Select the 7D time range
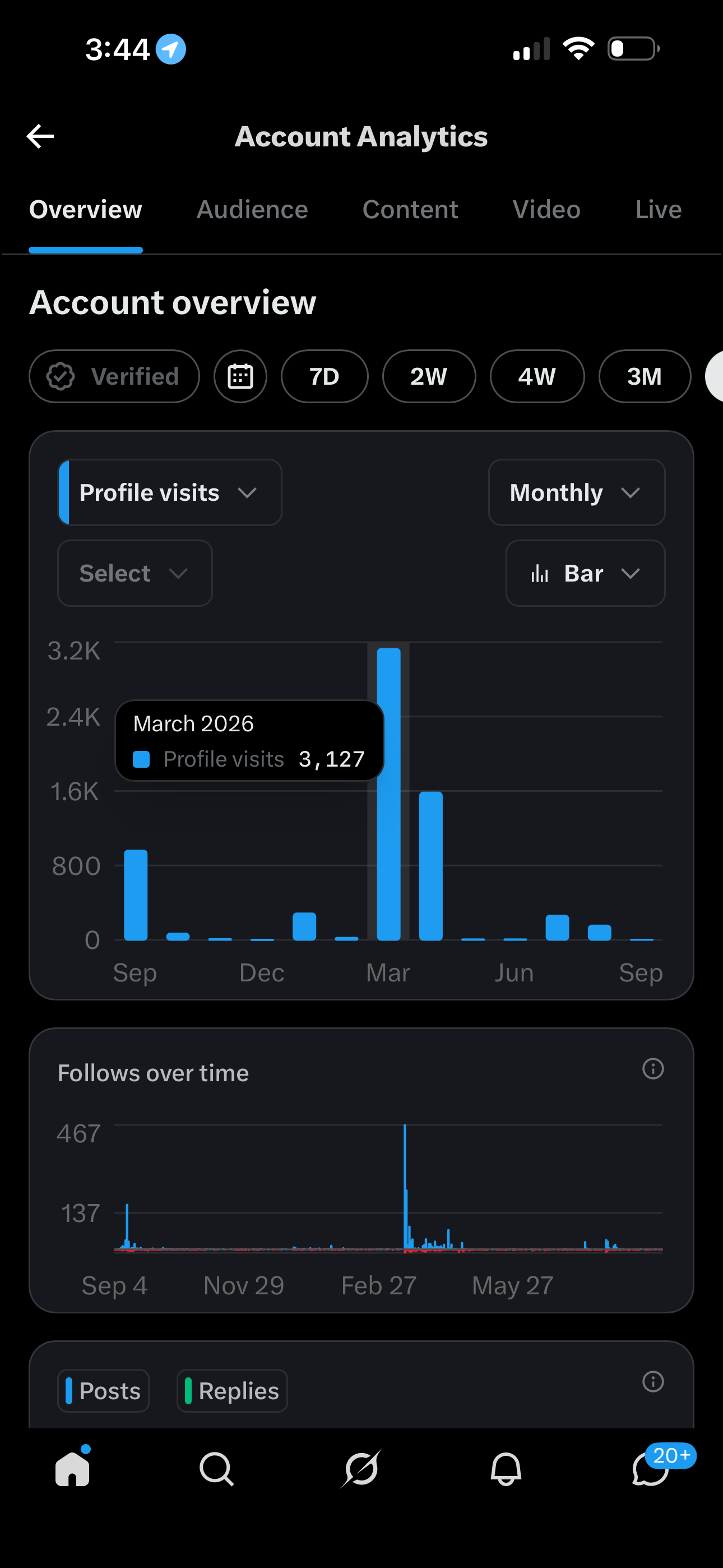The image size is (723, 1568). click(x=325, y=376)
